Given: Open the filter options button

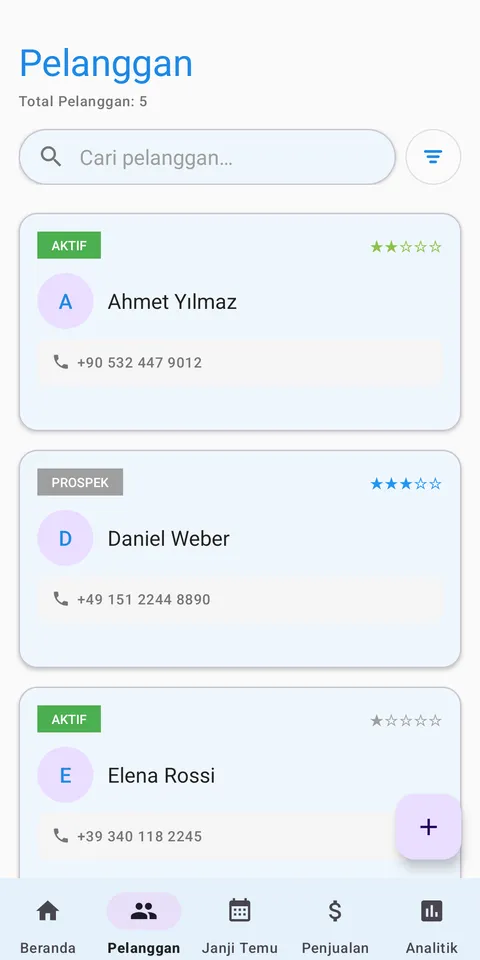Looking at the screenshot, I should pyautogui.click(x=433, y=157).
